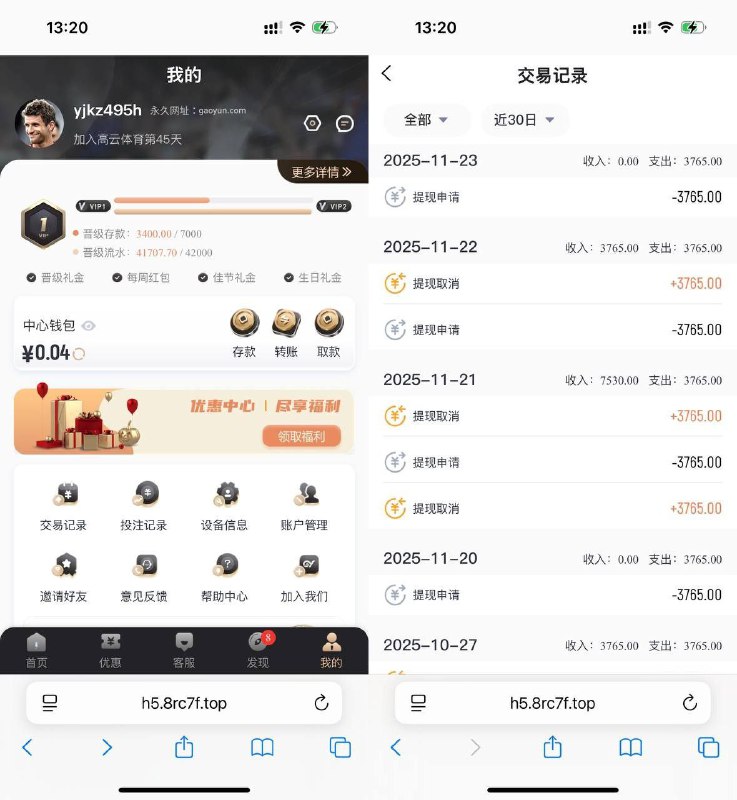This screenshot has height=800, width=737.
Task: Open 取款 withdrawal option
Action: pyautogui.click(x=328, y=333)
